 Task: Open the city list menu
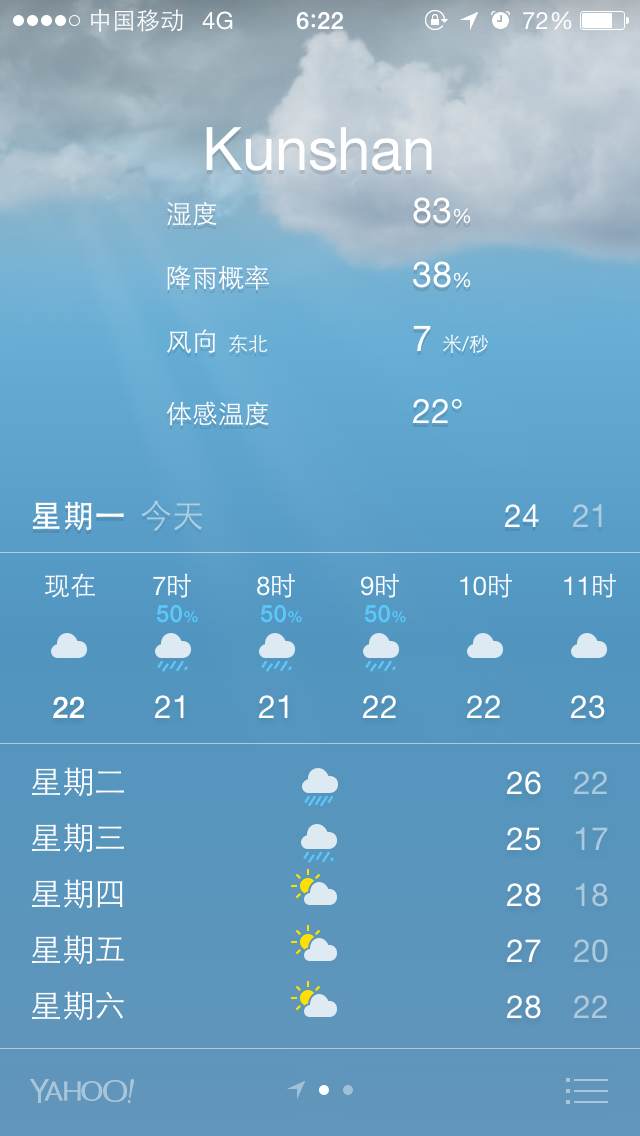point(586,1090)
